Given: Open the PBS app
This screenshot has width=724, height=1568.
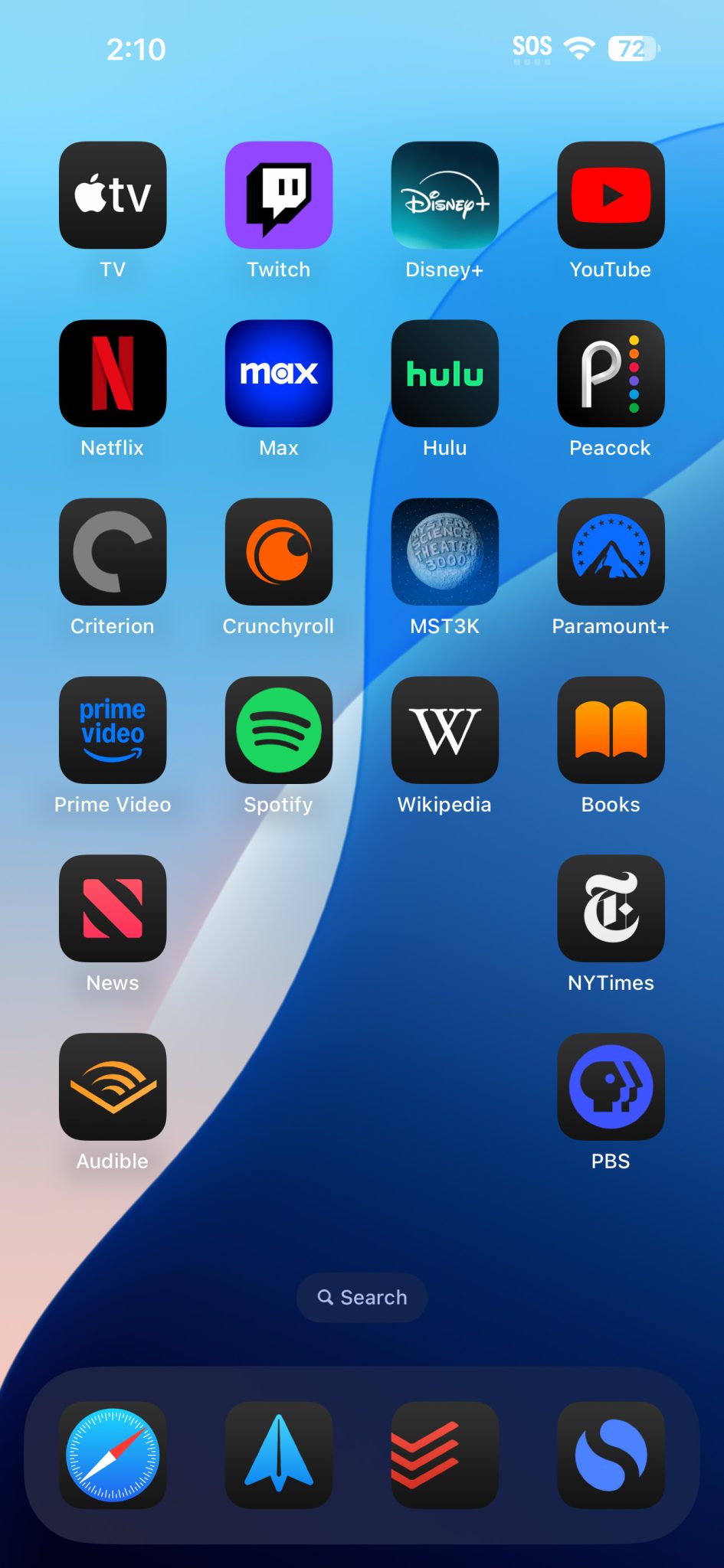Looking at the screenshot, I should coord(610,1086).
